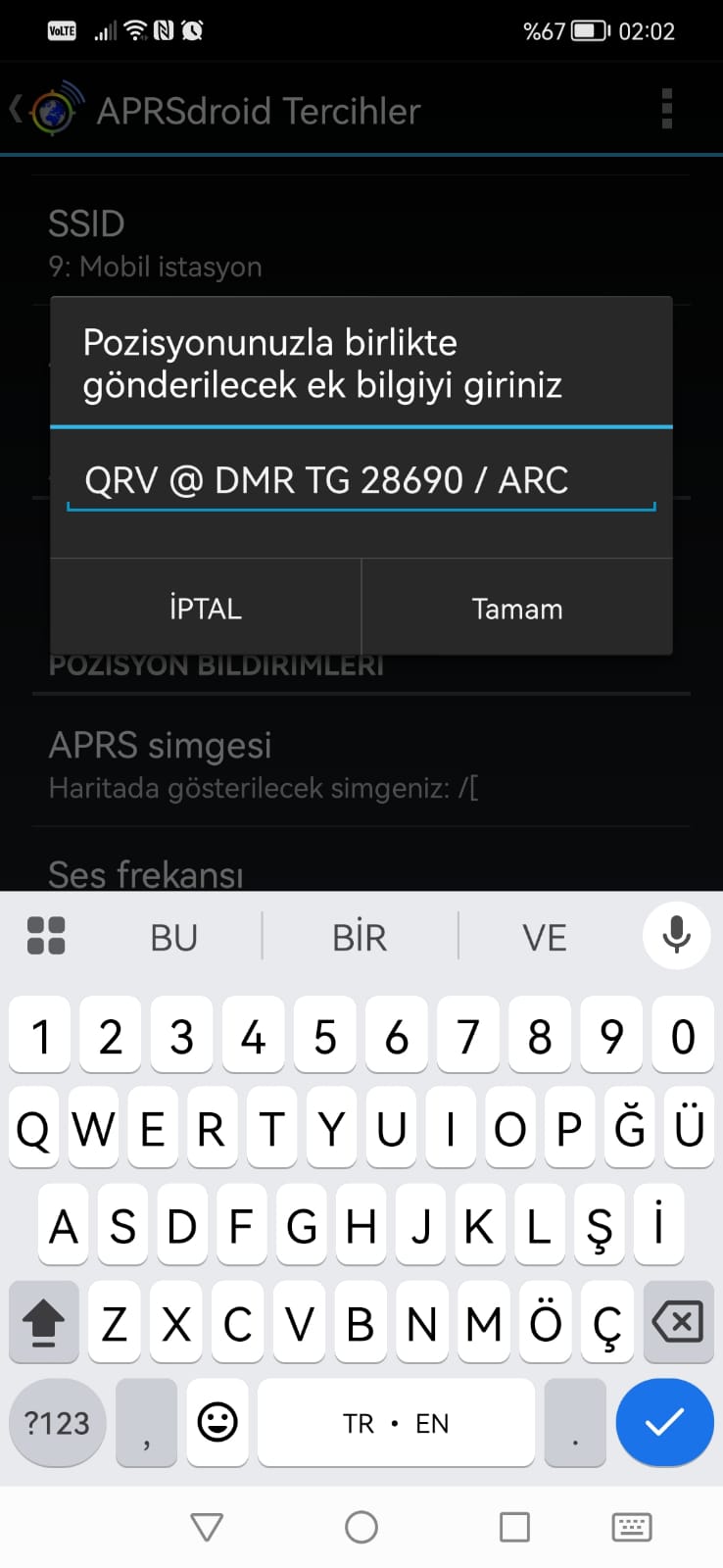Insert the word suggestion VE

point(545,938)
